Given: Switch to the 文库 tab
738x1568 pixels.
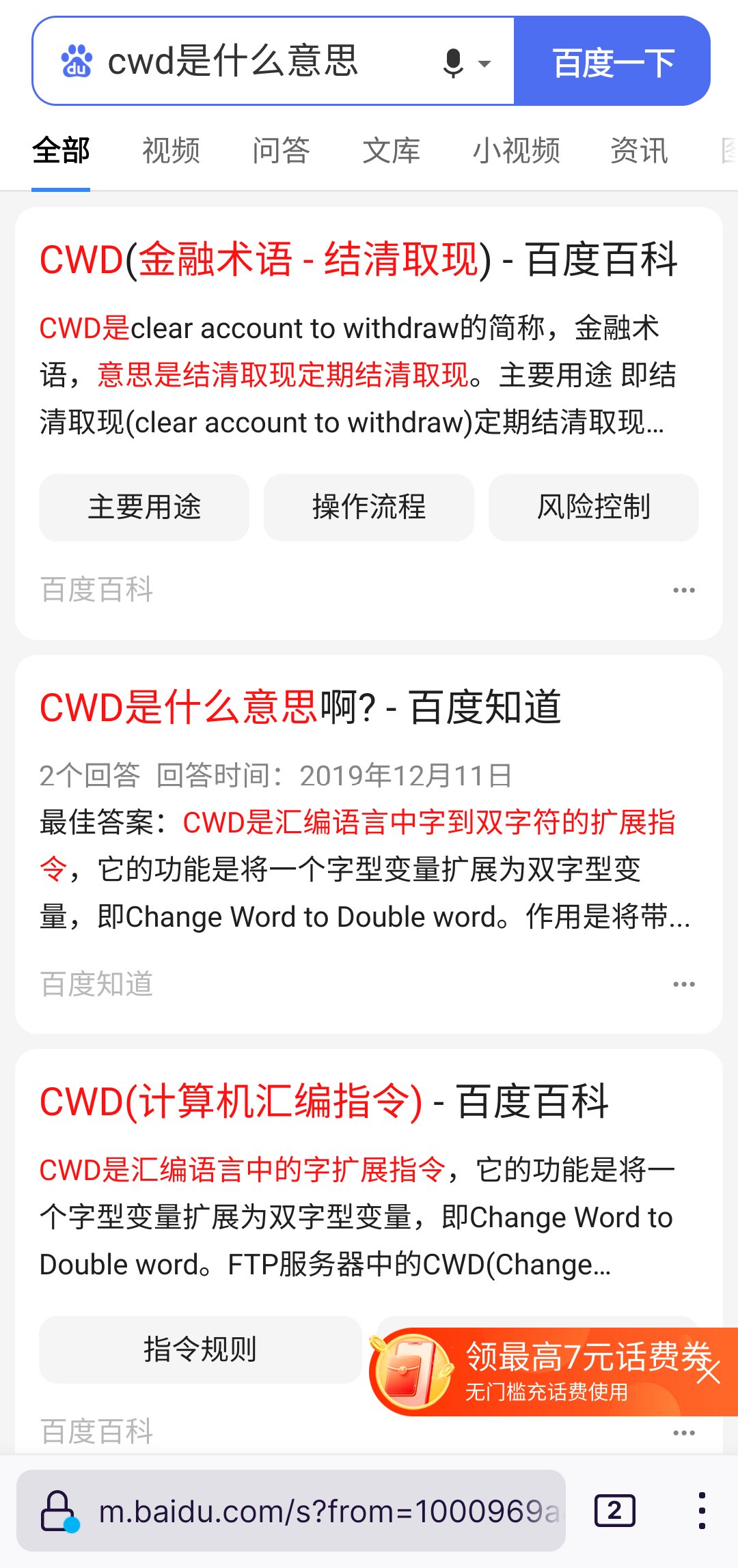Looking at the screenshot, I should (x=391, y=150).
